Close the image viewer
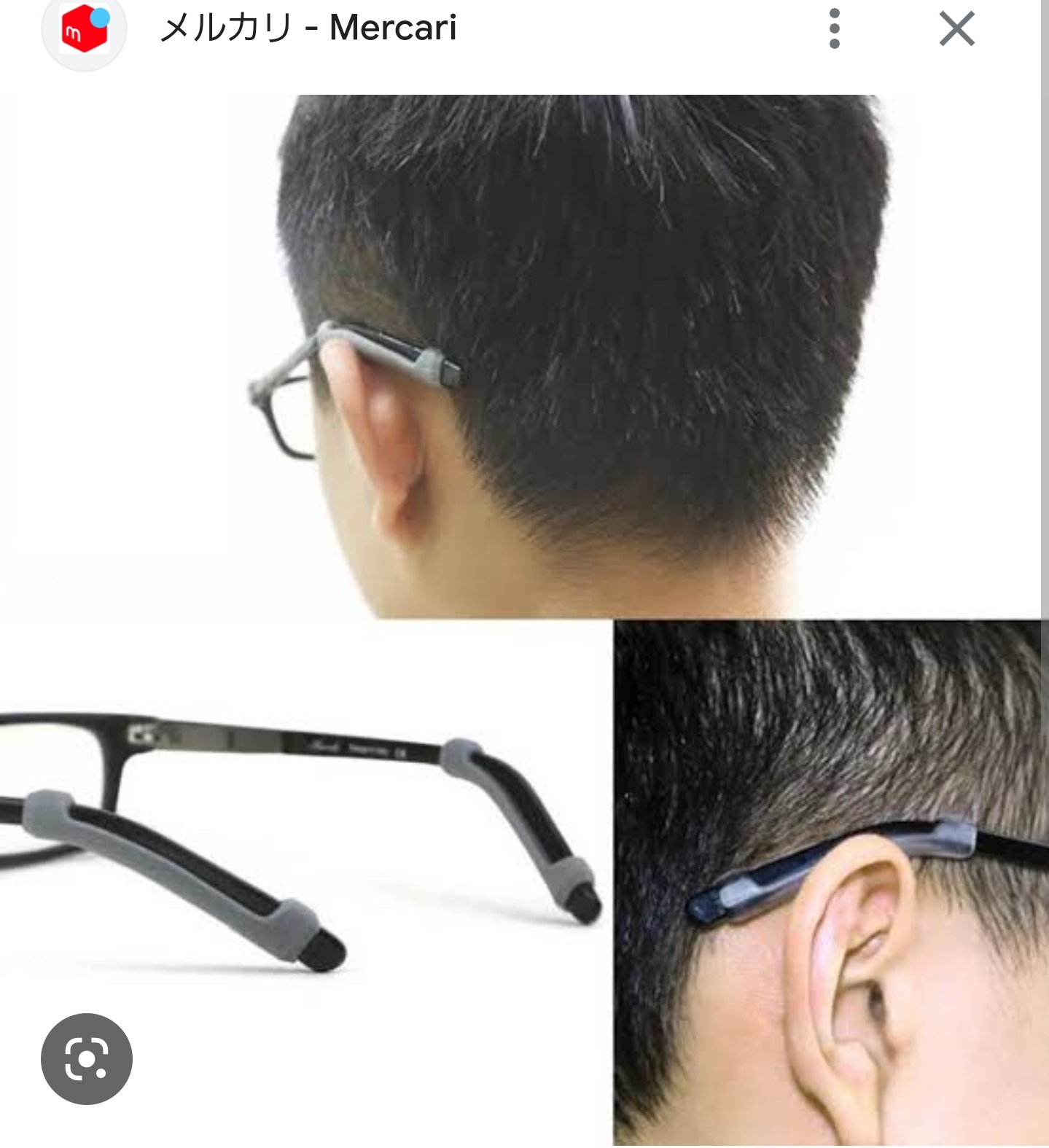This screenshot has height=1148, width=1049. 956,29
